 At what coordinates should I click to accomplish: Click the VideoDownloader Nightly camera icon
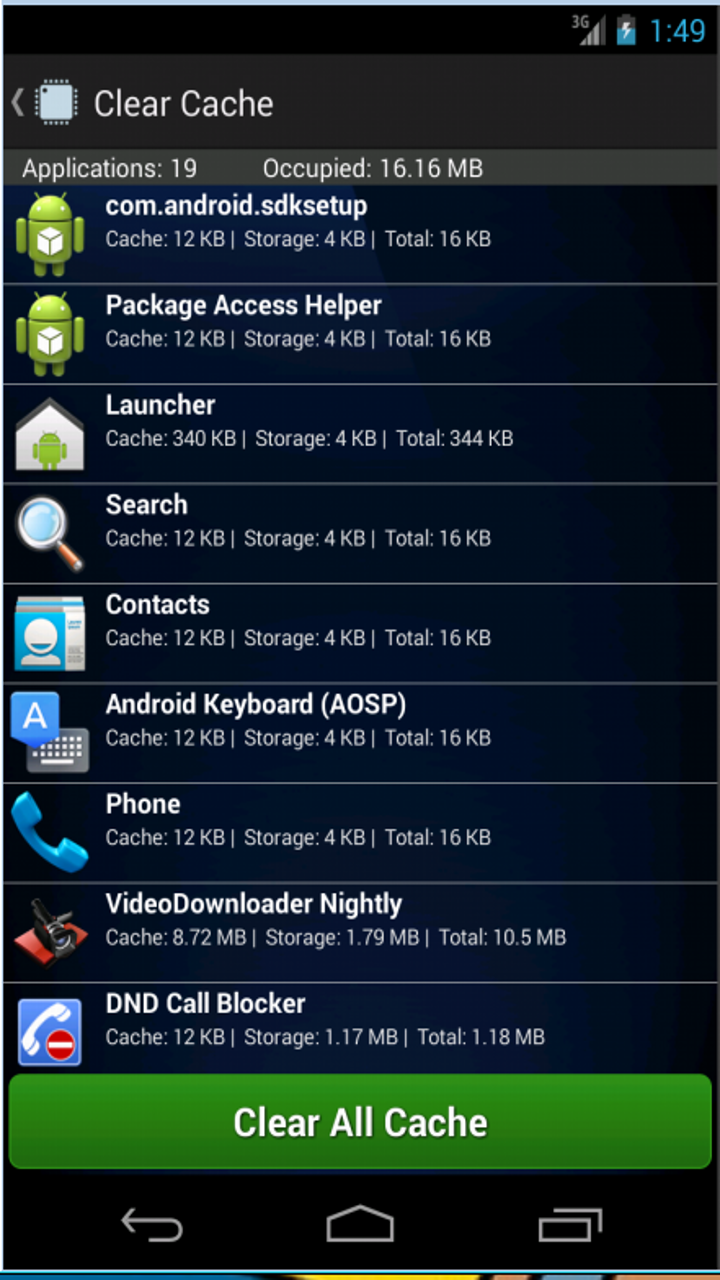pyautogui.click(x=50, y=931)
